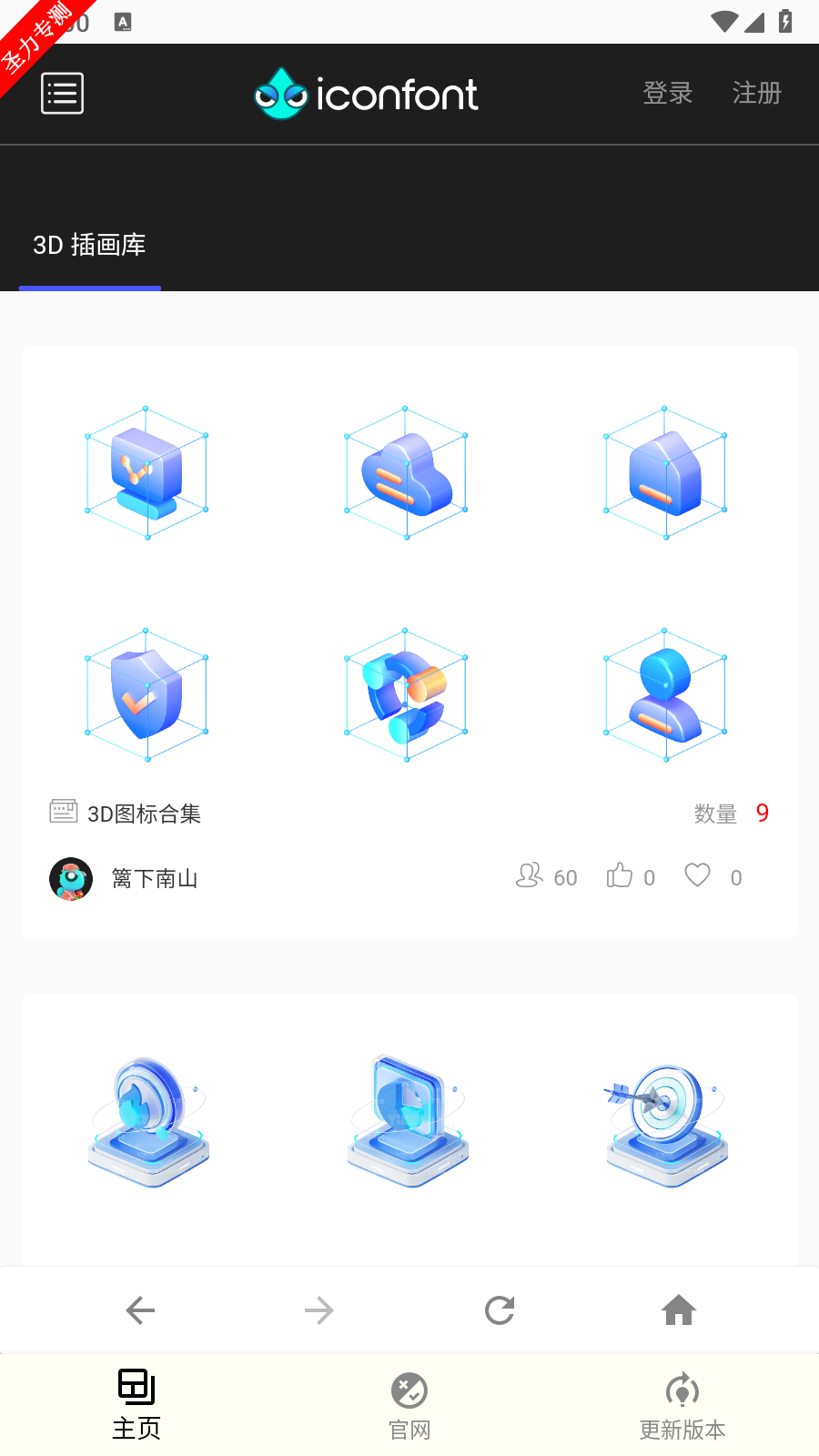
Task: Switch to the 官网 tab
Action: [409, 1406]
